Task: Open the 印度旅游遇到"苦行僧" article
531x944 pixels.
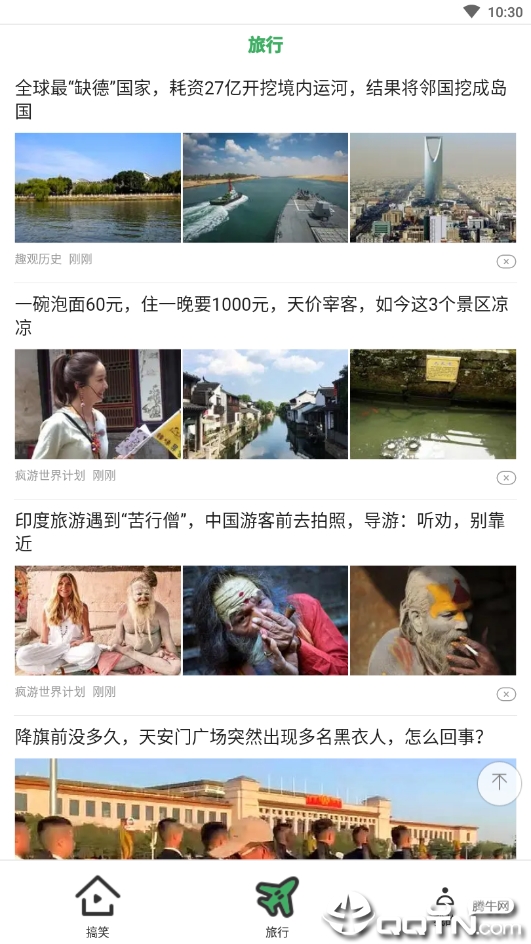Action: point(259,532)
